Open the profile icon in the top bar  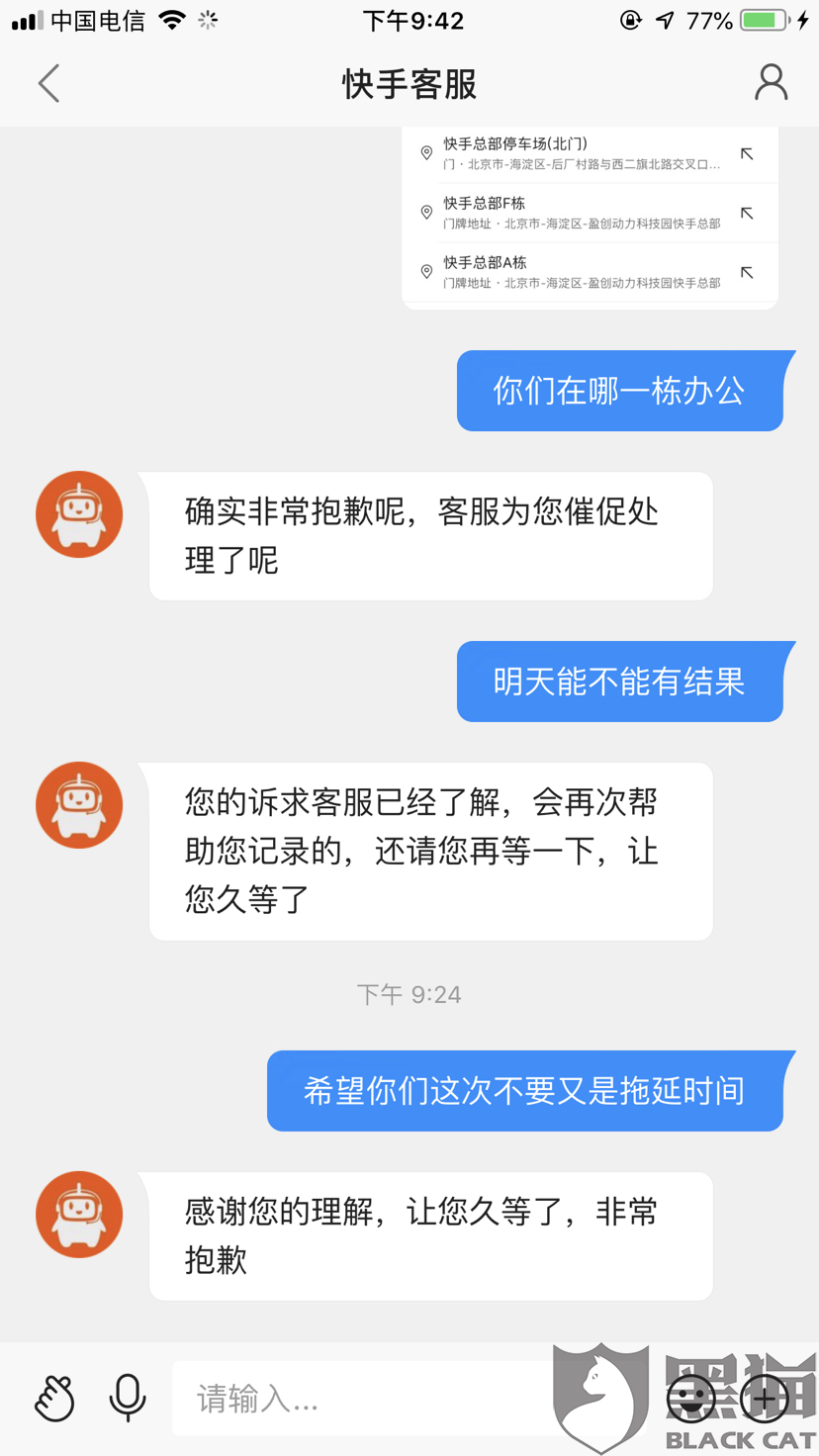pyautogui.click(x=772, y=84)
